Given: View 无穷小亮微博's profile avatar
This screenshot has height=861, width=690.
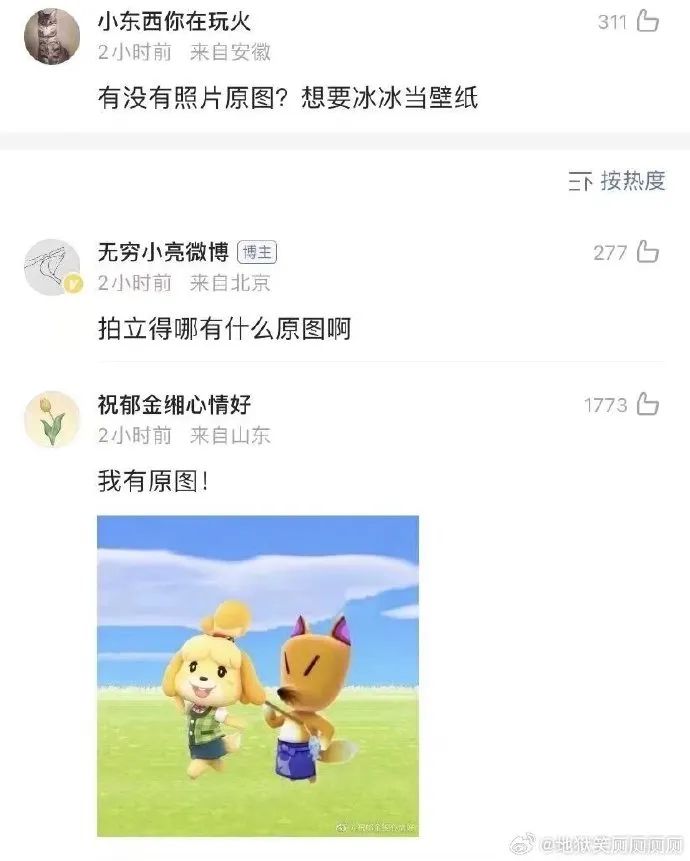Looking at the screenshot, I should click(x=51, y=267).
